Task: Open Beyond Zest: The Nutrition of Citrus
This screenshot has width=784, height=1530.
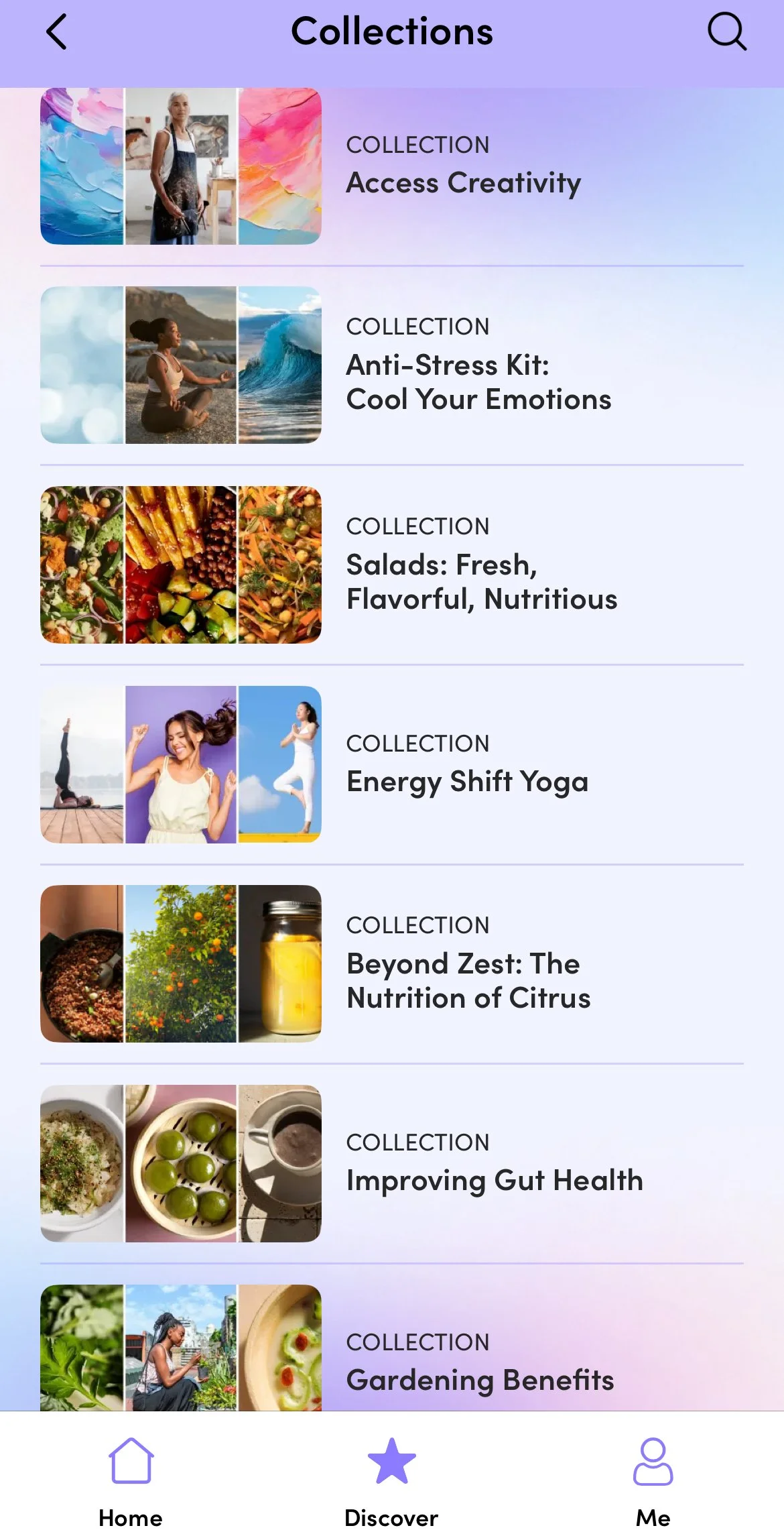Action: click(x=468, y=980)
